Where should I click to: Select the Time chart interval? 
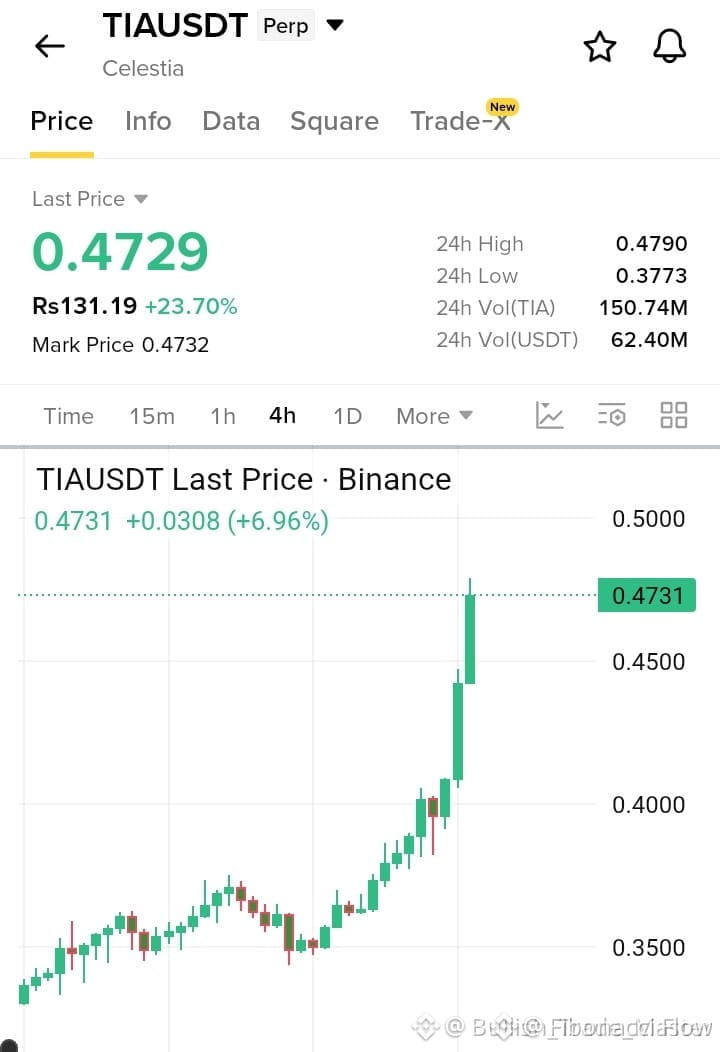pos(68,416)
